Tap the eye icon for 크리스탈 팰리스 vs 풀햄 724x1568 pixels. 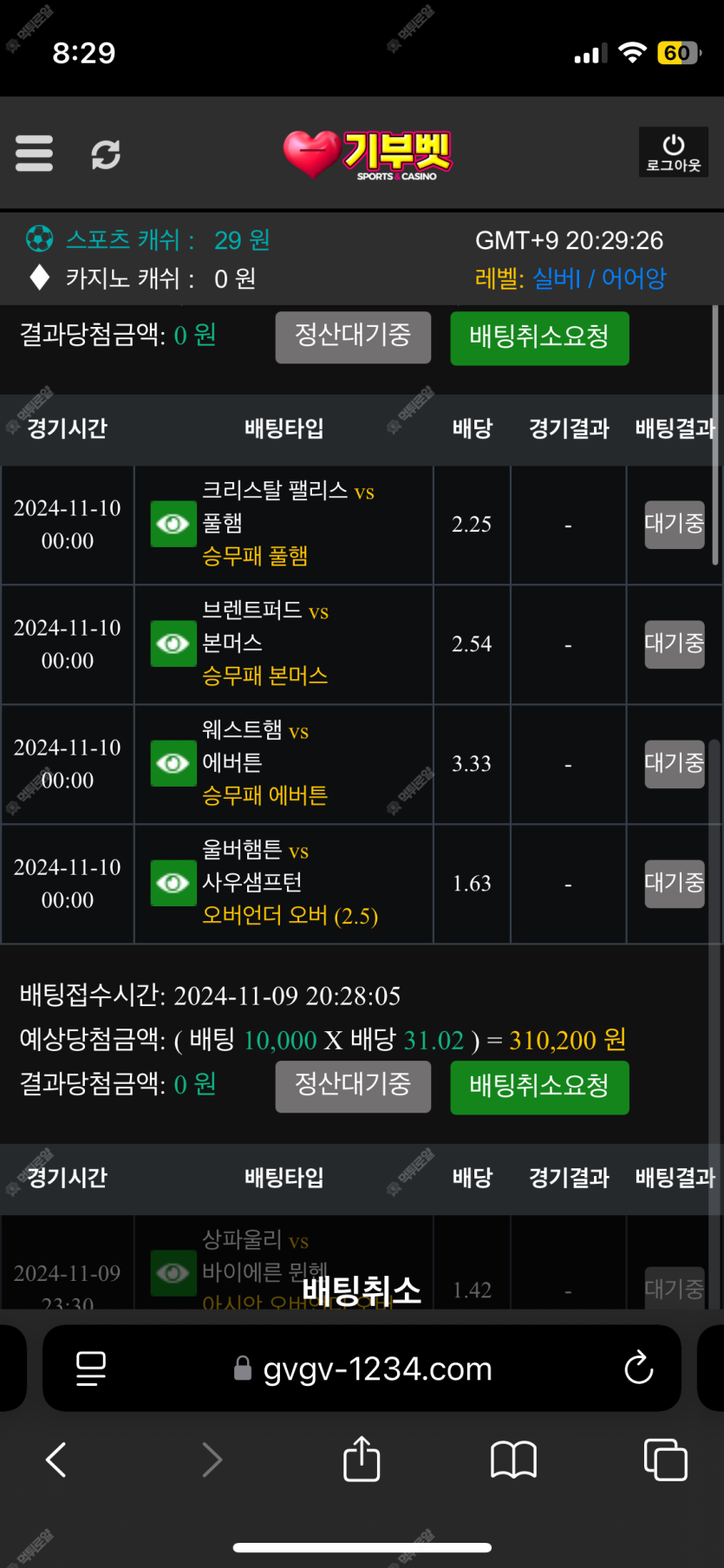coord(173,524)
